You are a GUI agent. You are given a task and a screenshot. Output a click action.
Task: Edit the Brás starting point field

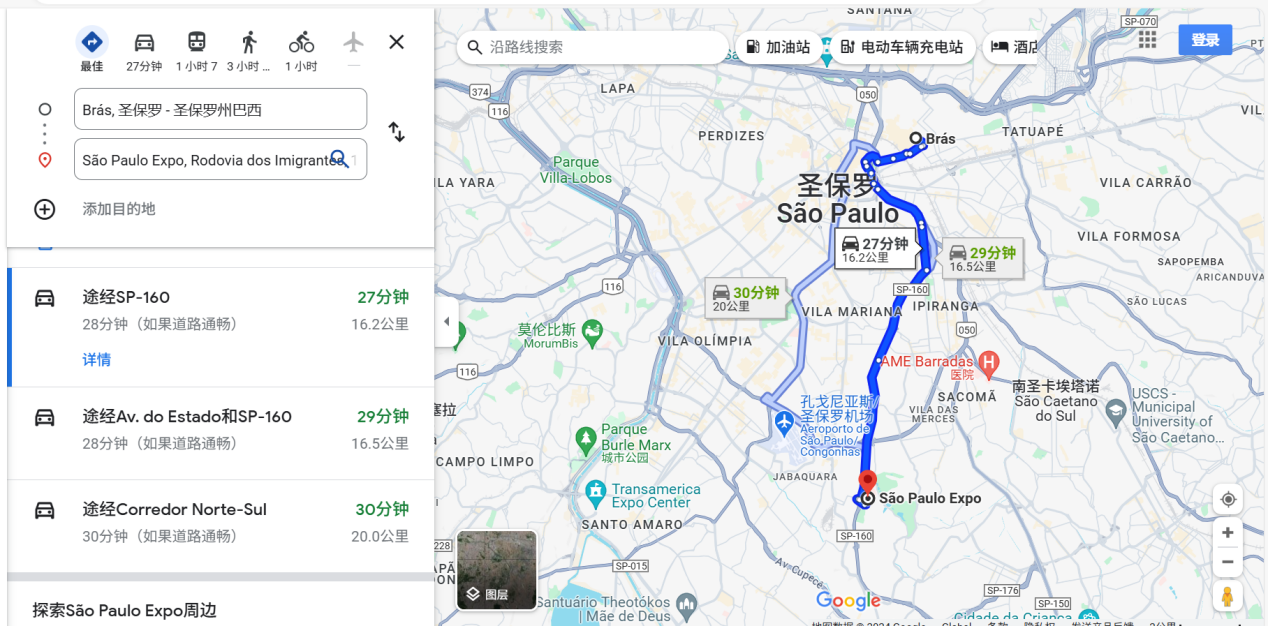coord(220,110)
